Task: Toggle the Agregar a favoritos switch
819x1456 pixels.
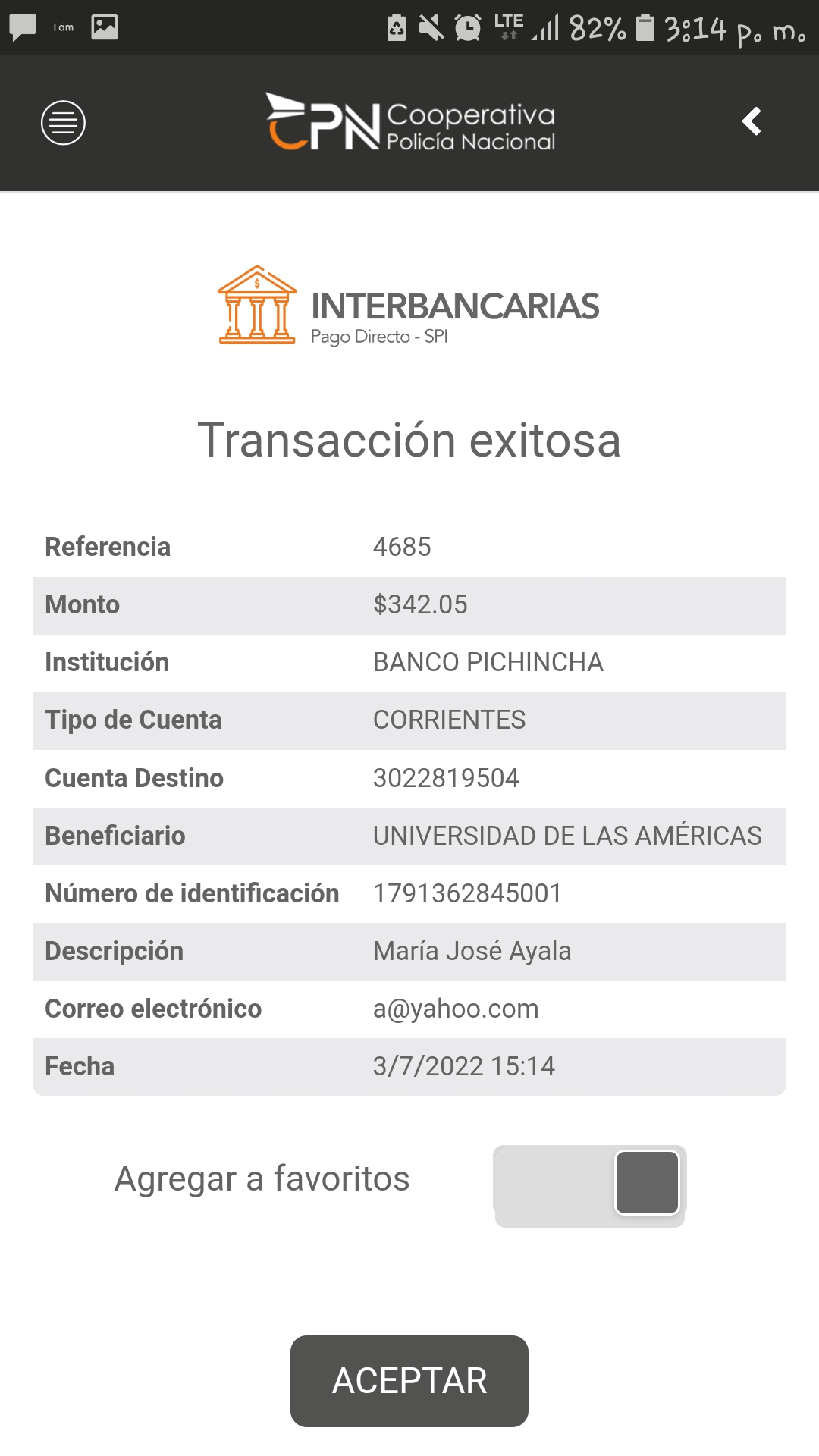Action: (590, 1185)
